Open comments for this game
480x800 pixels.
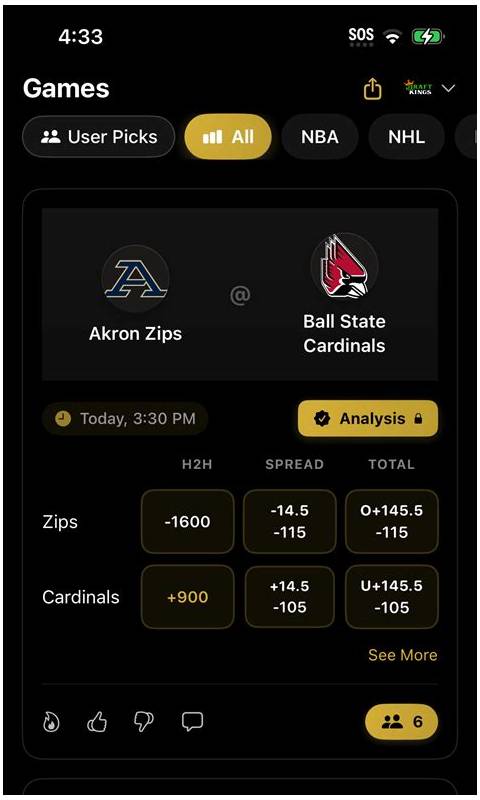[x=192, y=721]
